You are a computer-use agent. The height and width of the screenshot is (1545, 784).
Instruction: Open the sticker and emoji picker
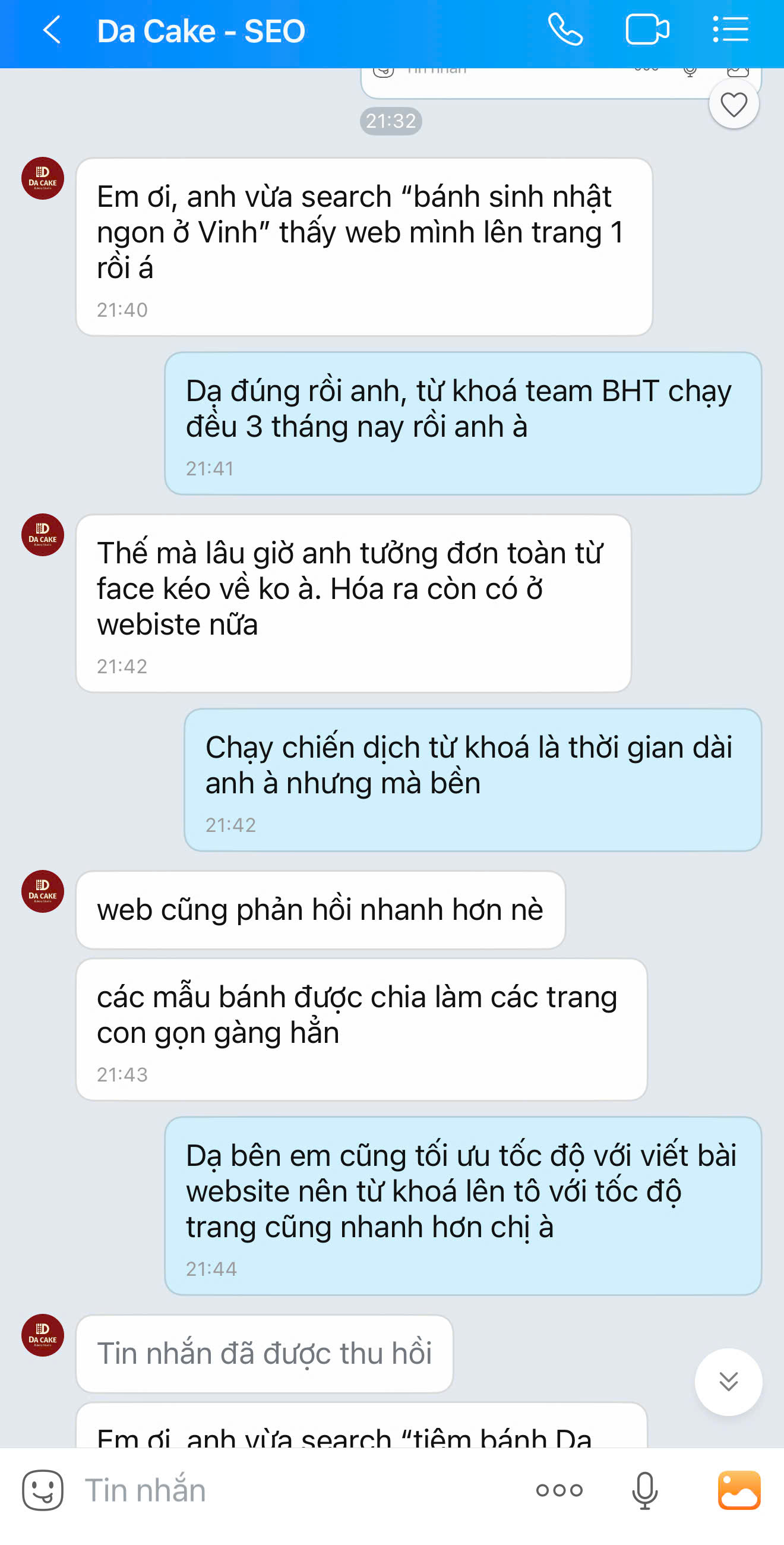pyautogui.click(x=43, y=1490)
